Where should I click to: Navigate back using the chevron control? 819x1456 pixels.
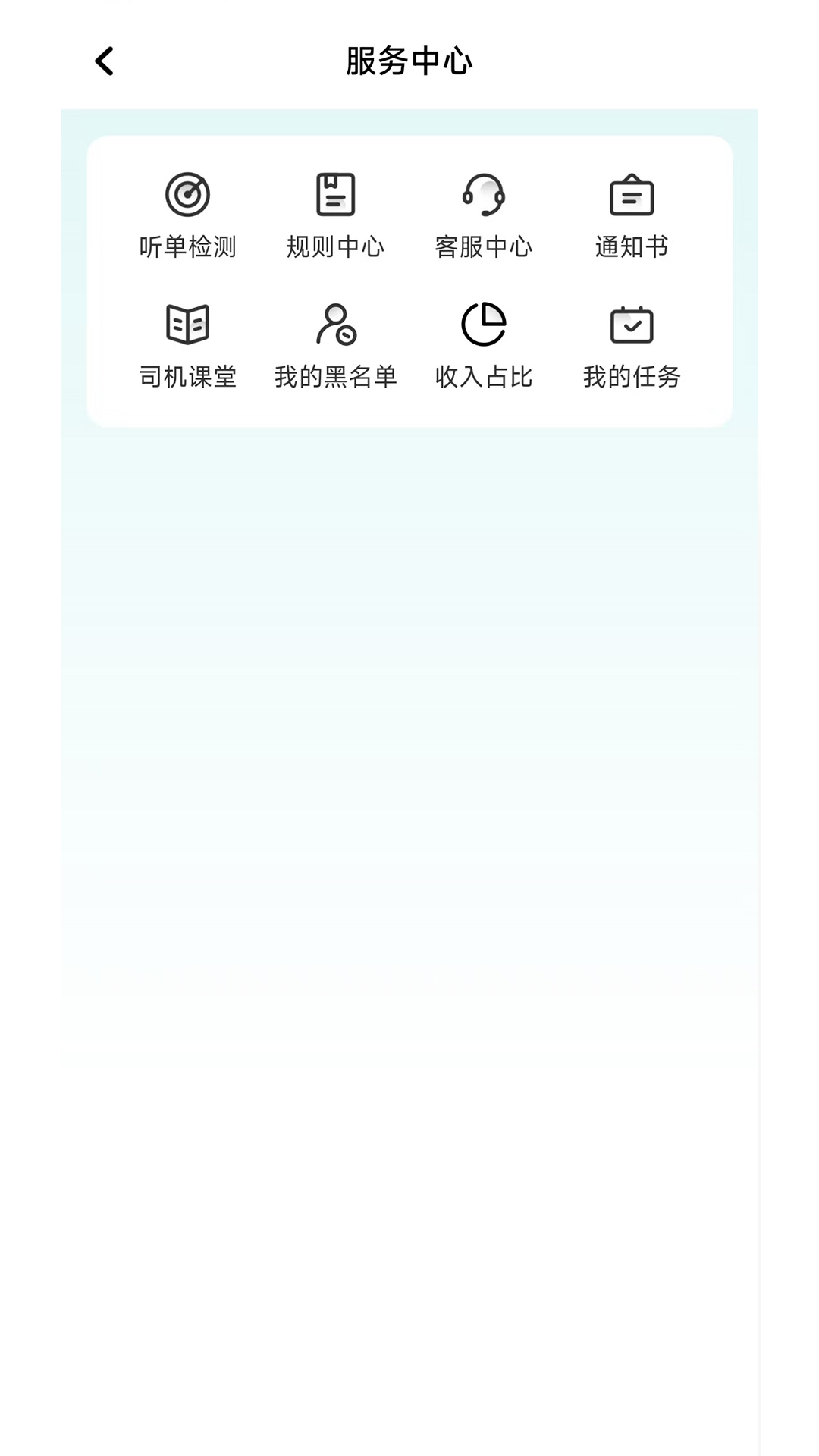tap(105, 61)
